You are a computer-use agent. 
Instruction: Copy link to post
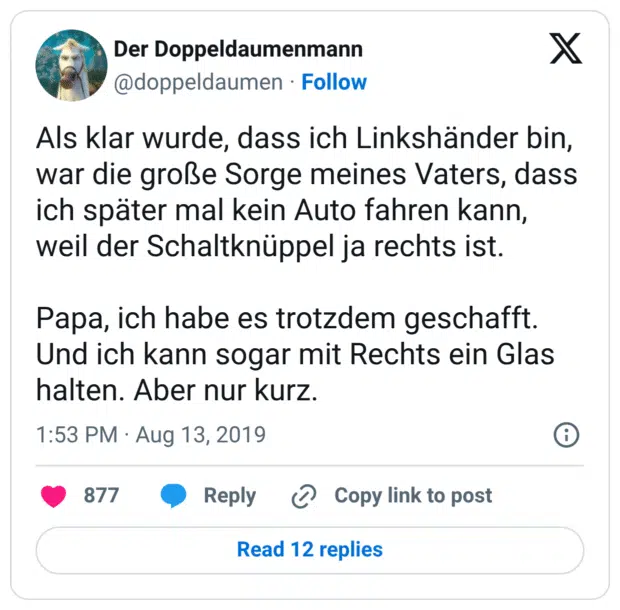[x=392, y=495]
